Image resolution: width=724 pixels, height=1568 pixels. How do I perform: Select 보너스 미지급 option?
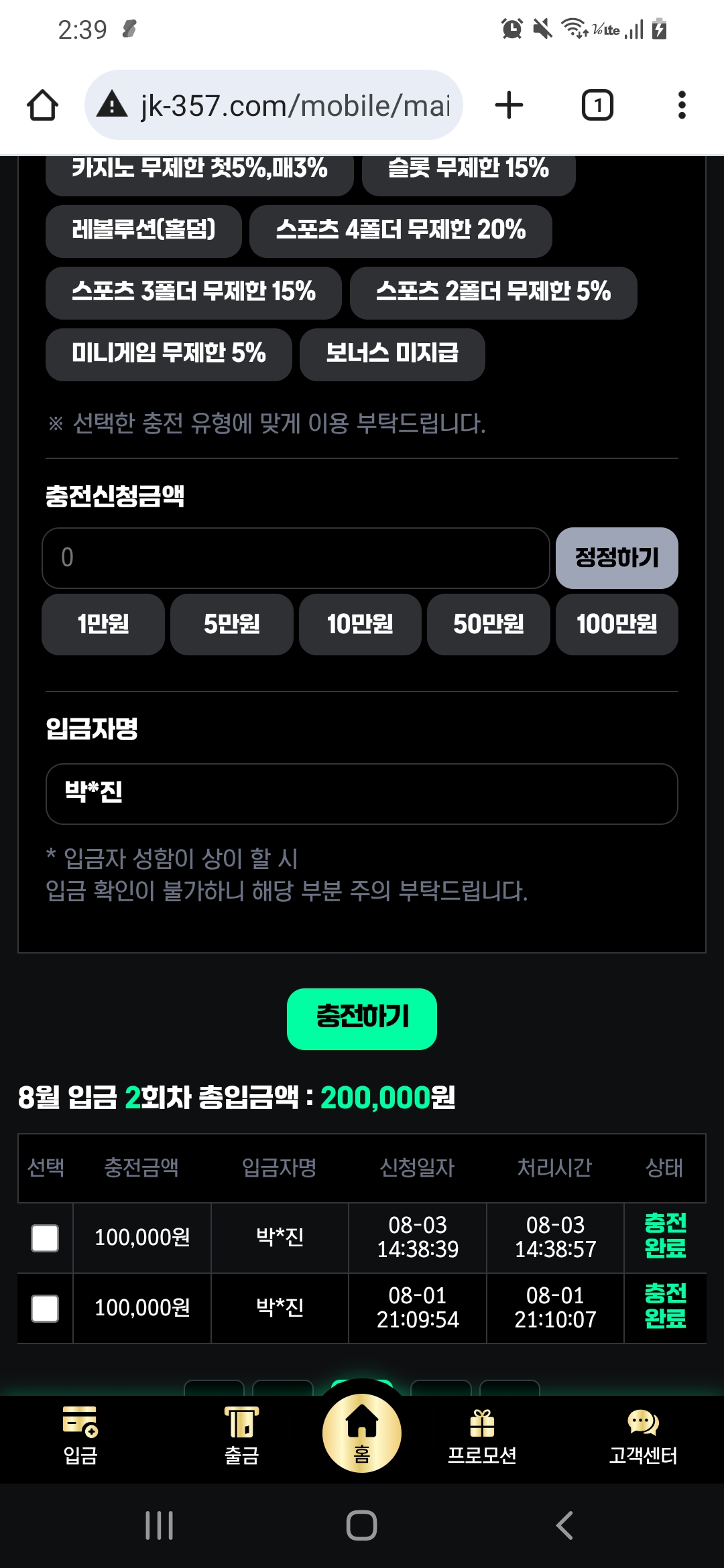pos(391,354)
